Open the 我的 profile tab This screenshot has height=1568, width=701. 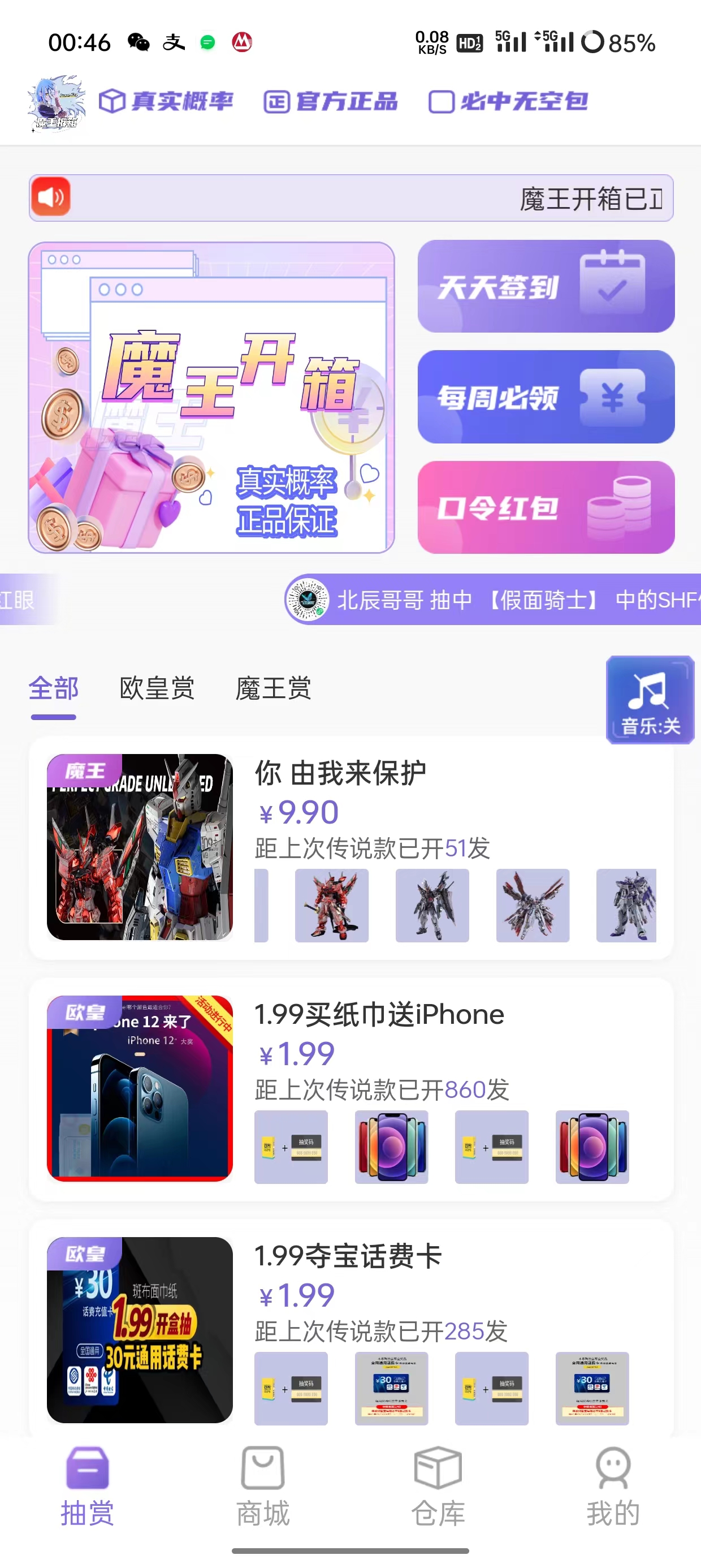click(x=613, y=1487)
